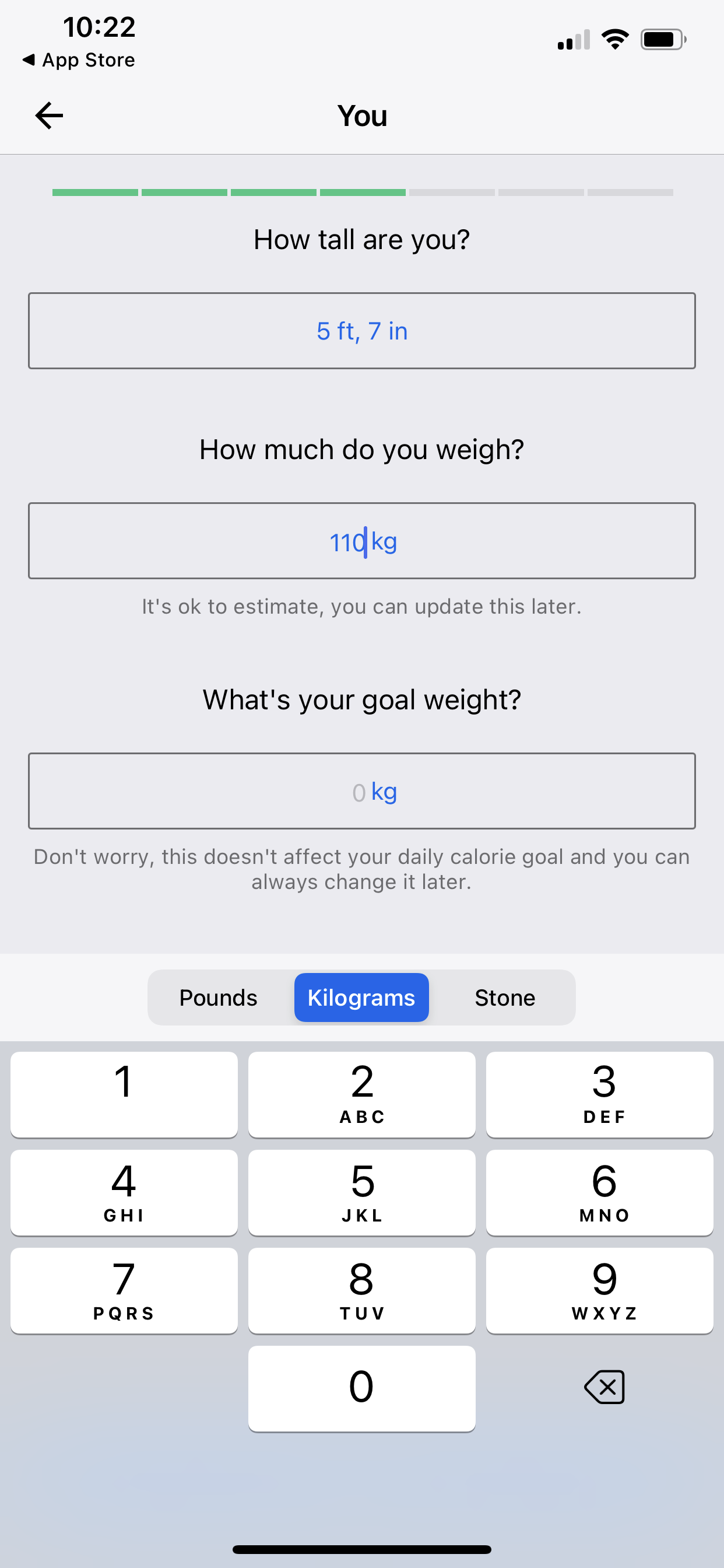Delete last digit with the backspace key

tap(604, 1388)
